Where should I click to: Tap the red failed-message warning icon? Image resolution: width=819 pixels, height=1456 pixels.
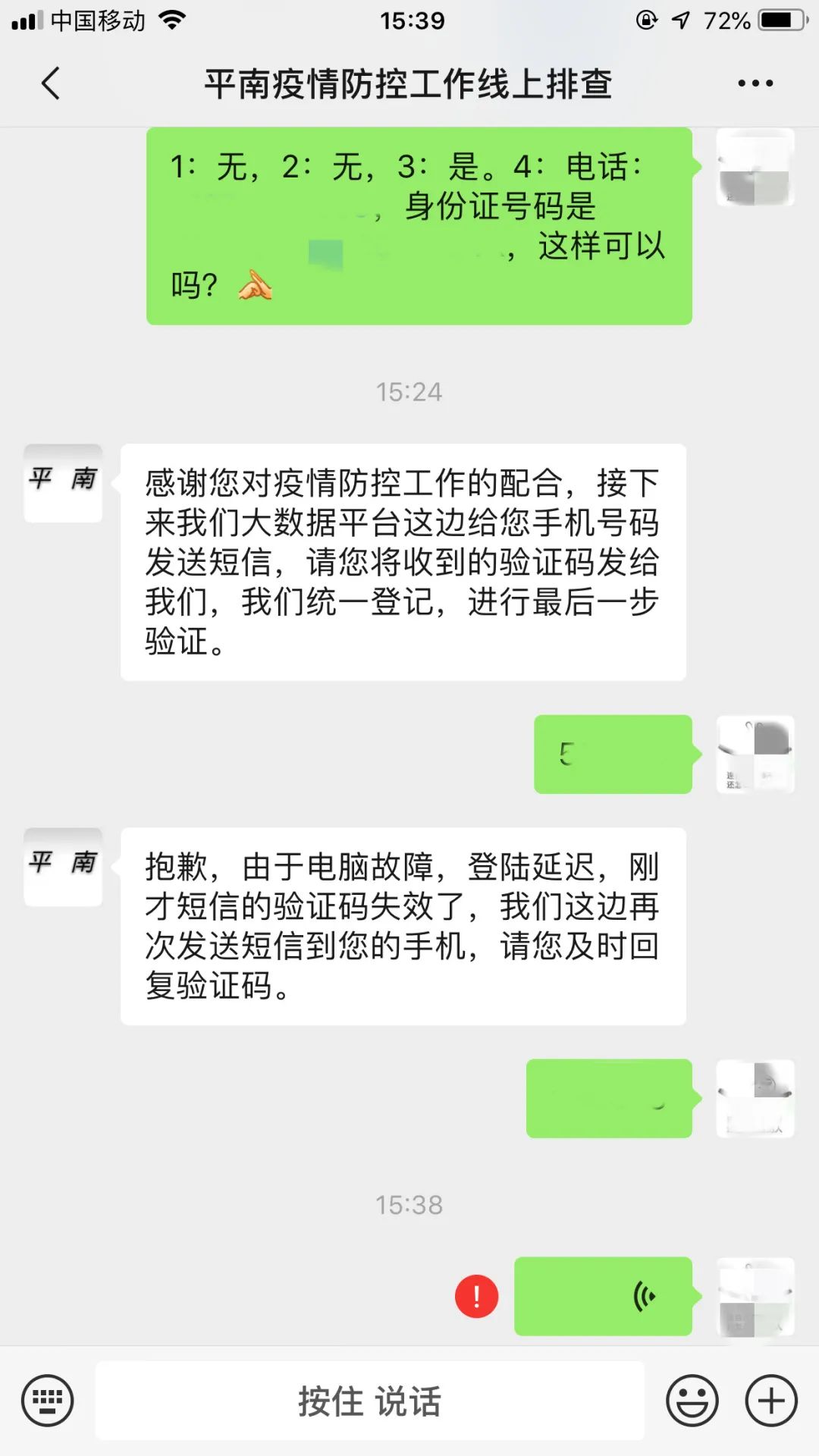[x=476, y=1296]
